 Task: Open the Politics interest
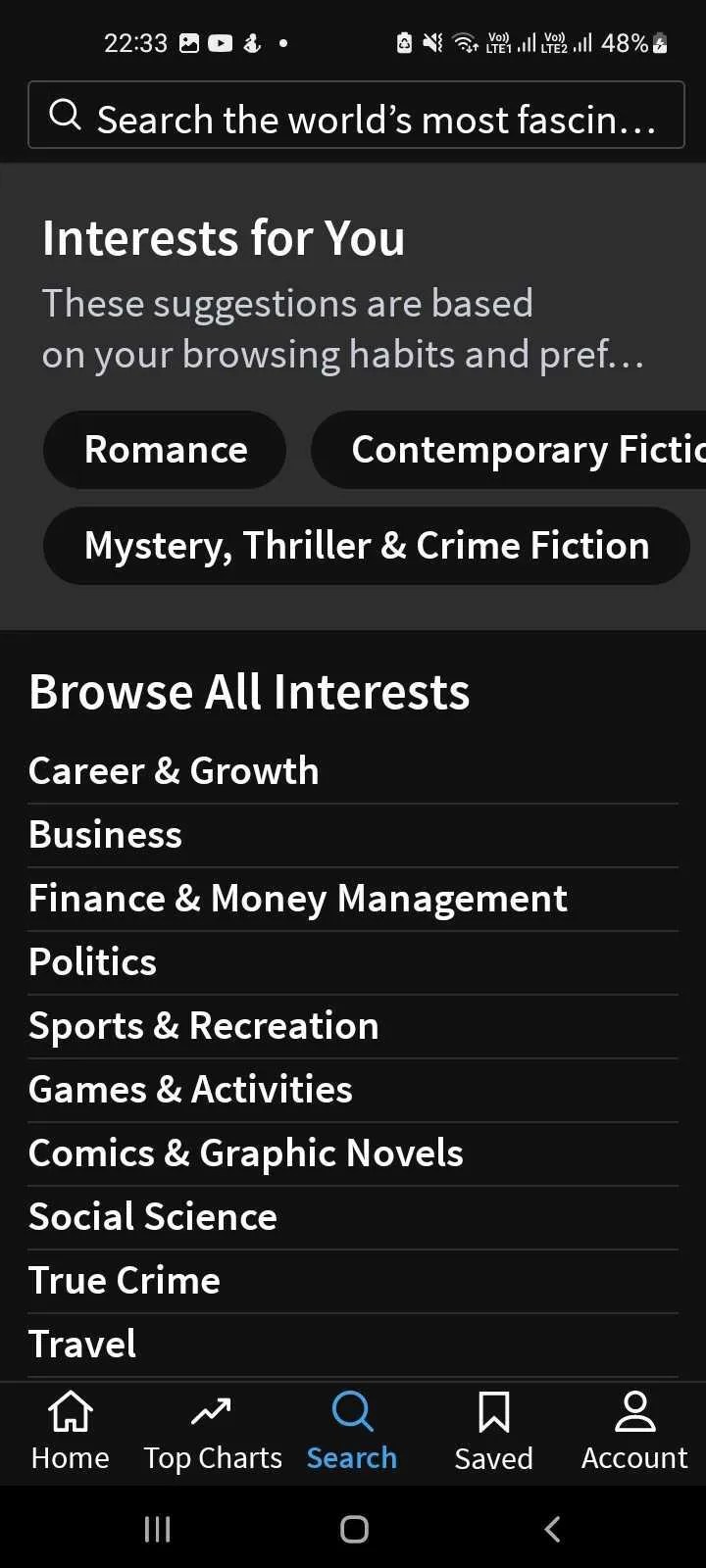93,962
